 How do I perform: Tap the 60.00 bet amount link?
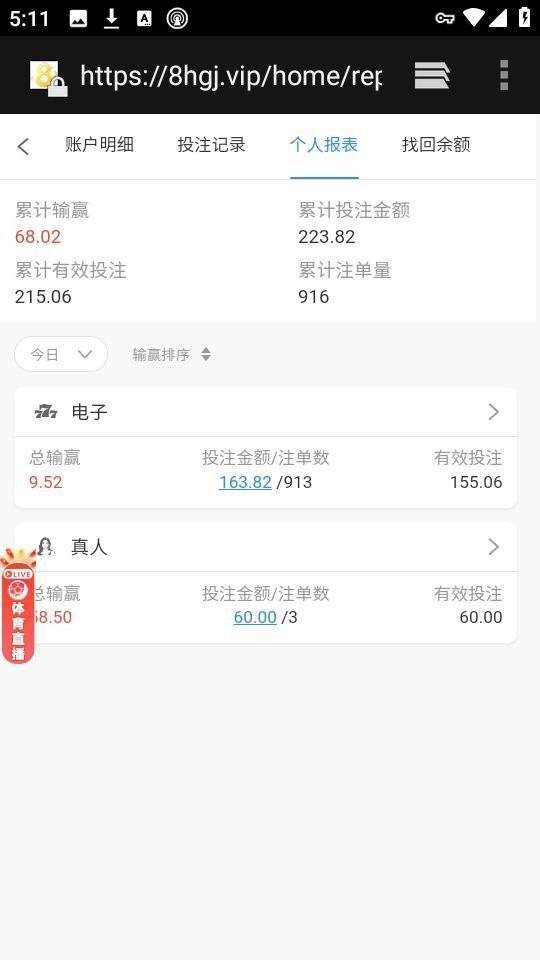click(x=255, y=617)
